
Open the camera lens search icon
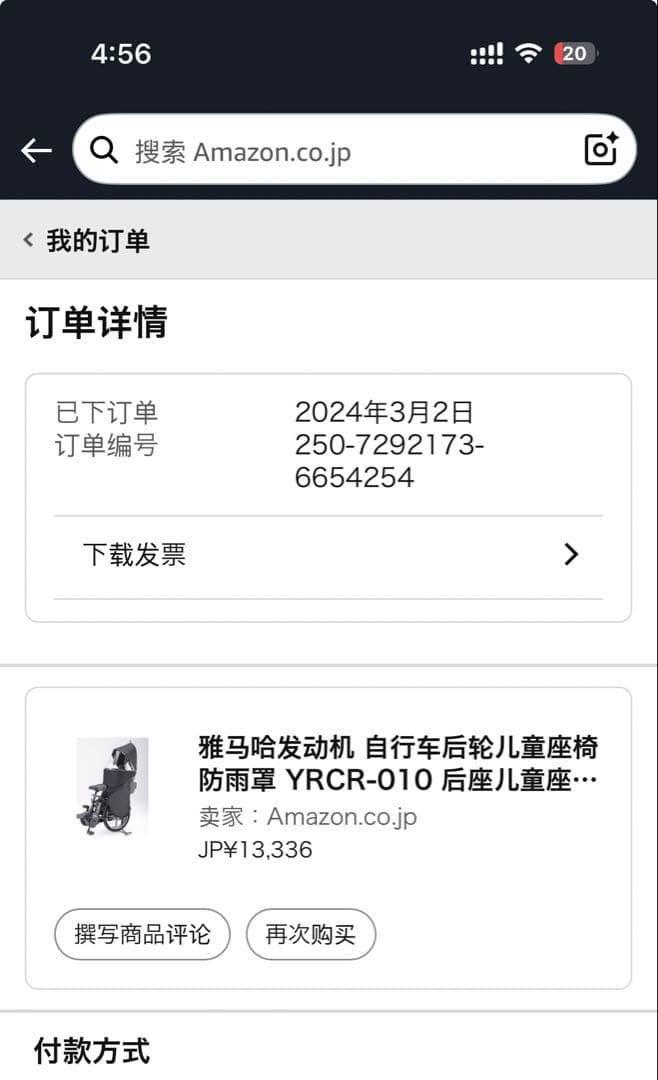601,150
